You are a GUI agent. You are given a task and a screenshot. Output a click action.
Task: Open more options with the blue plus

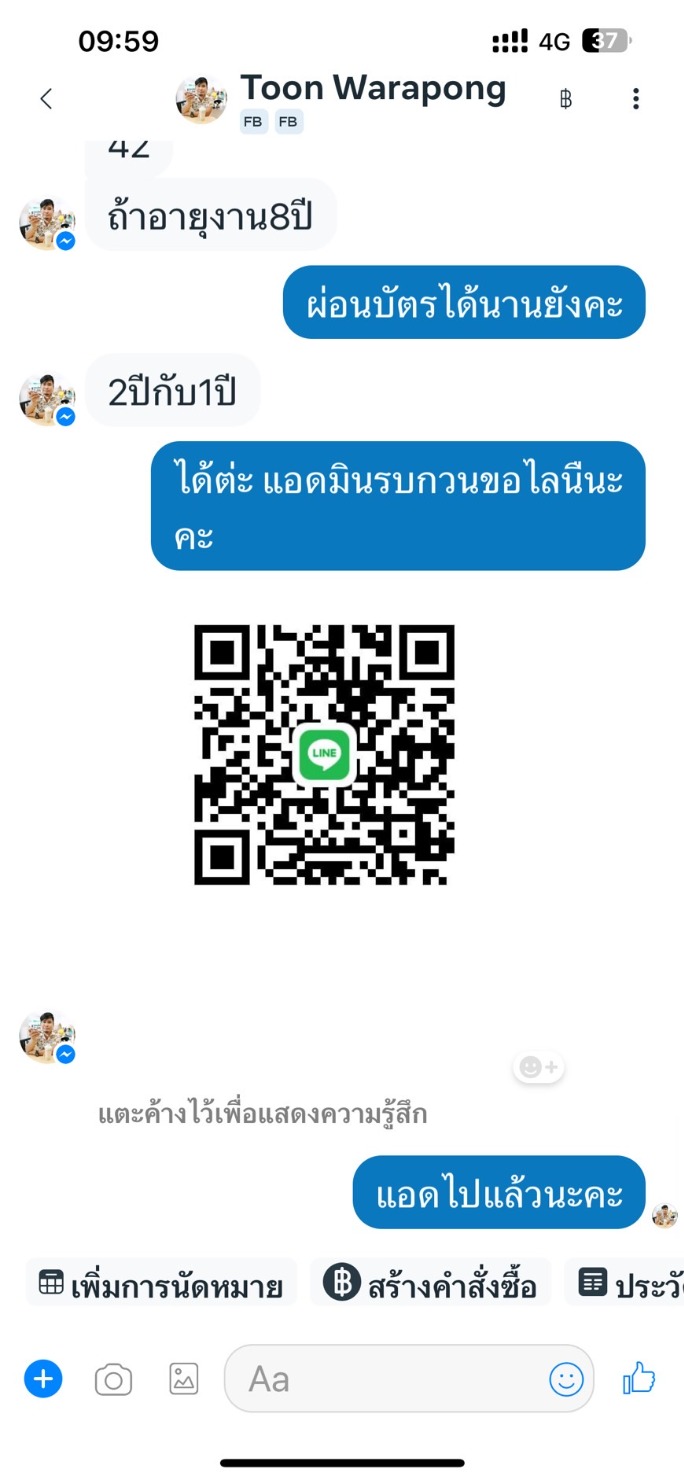(43, 1379)
